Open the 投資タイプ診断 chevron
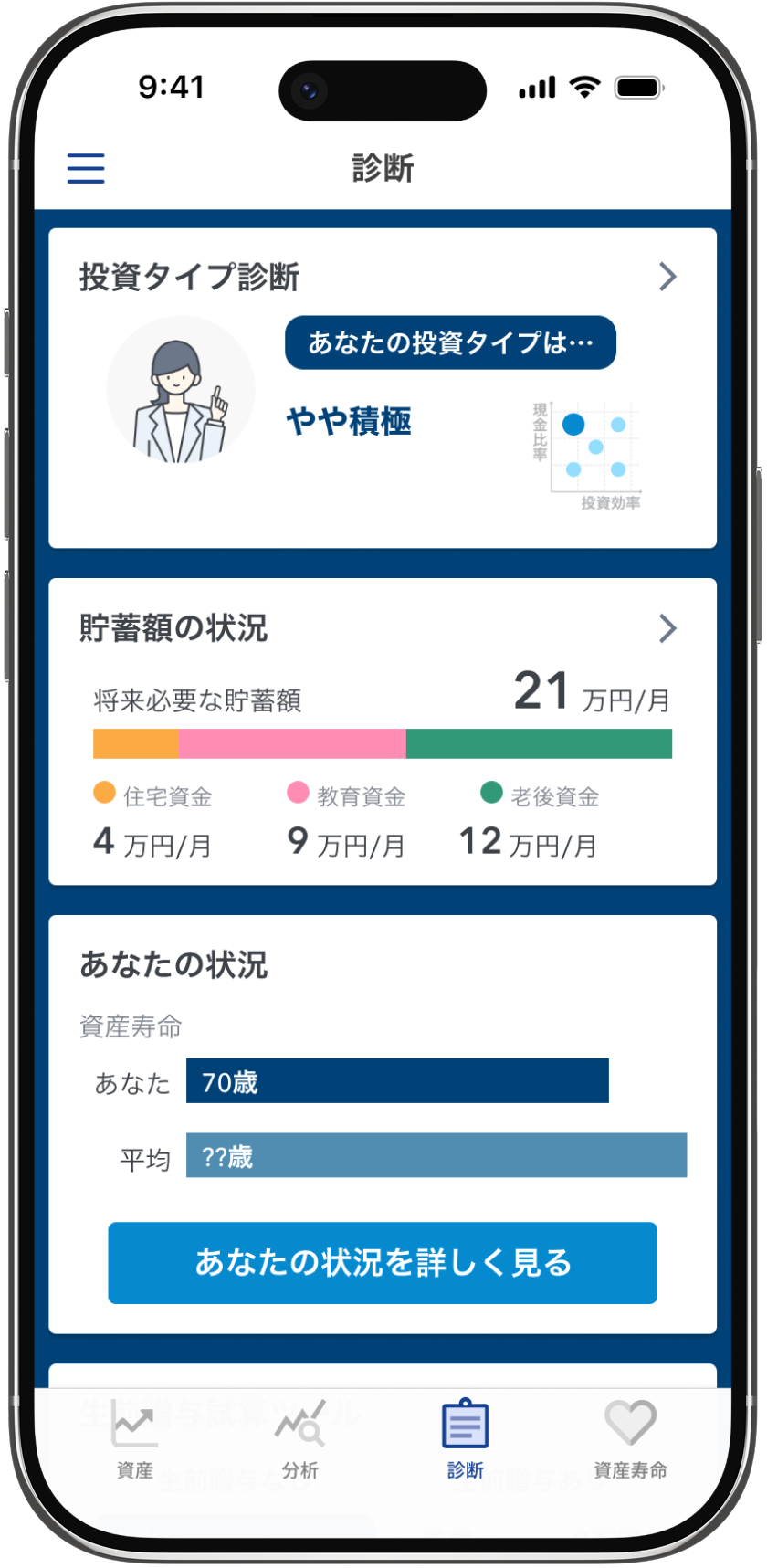This screenshot has width=767, height=1568. (667, 277)
